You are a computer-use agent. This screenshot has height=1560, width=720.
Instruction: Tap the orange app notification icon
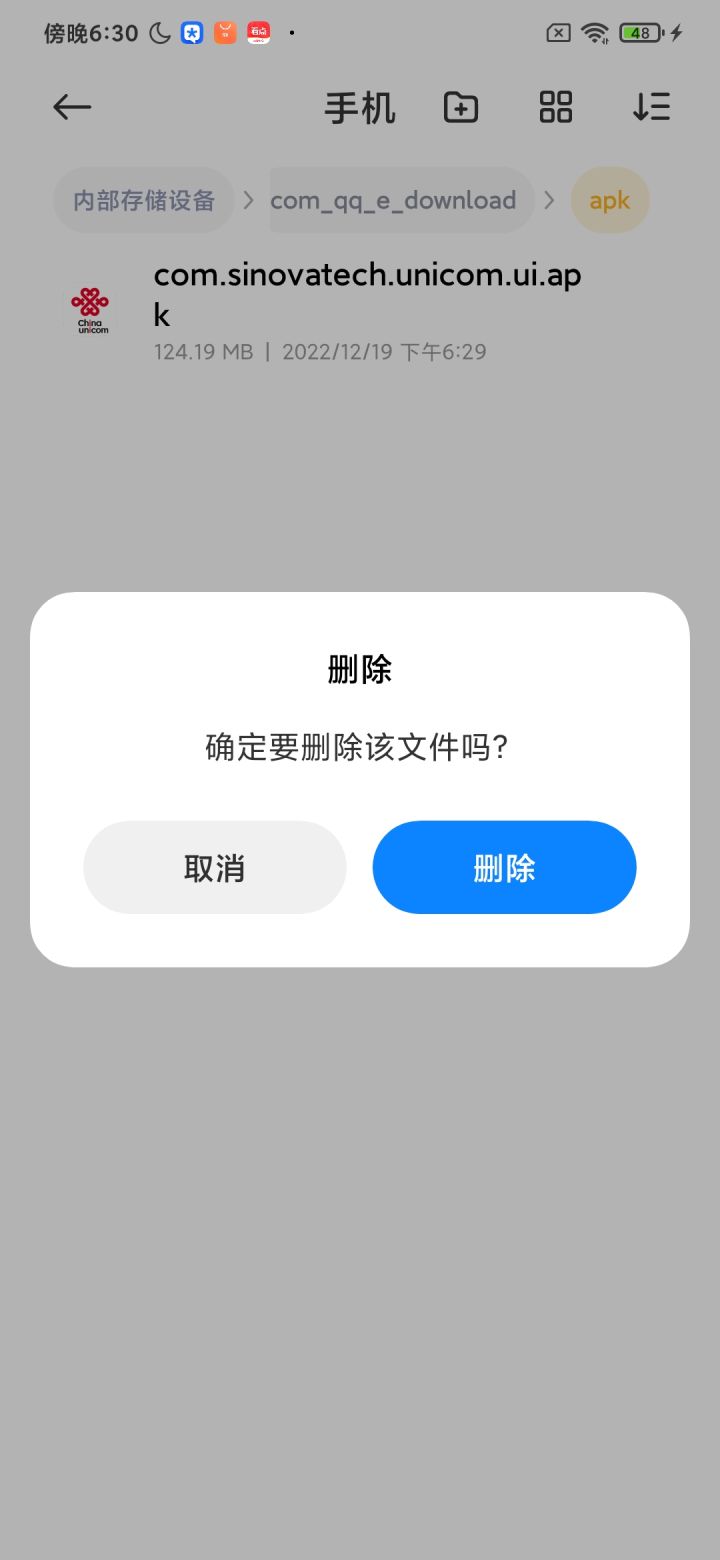[x=224, y=32]
